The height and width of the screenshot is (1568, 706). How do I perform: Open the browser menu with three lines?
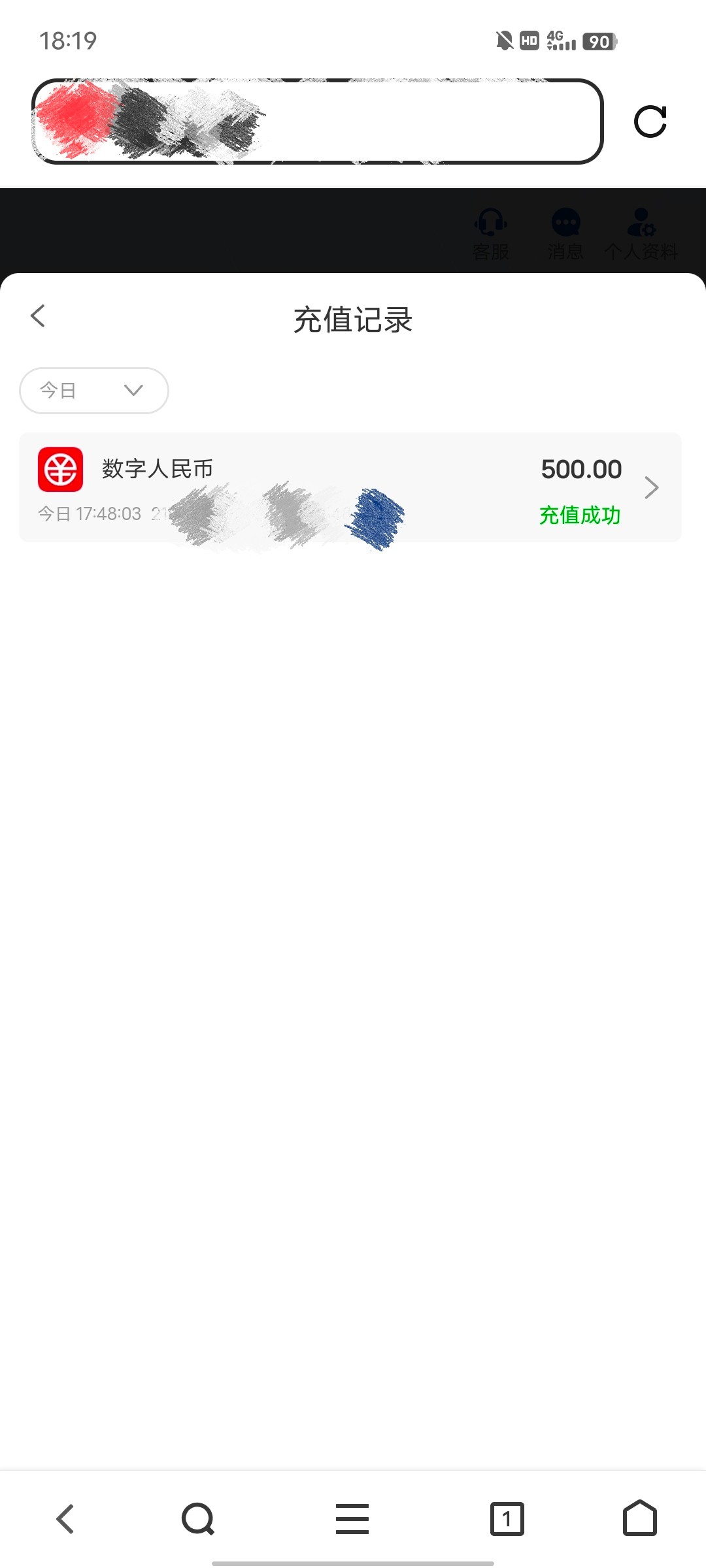[x=352, y=1519]
